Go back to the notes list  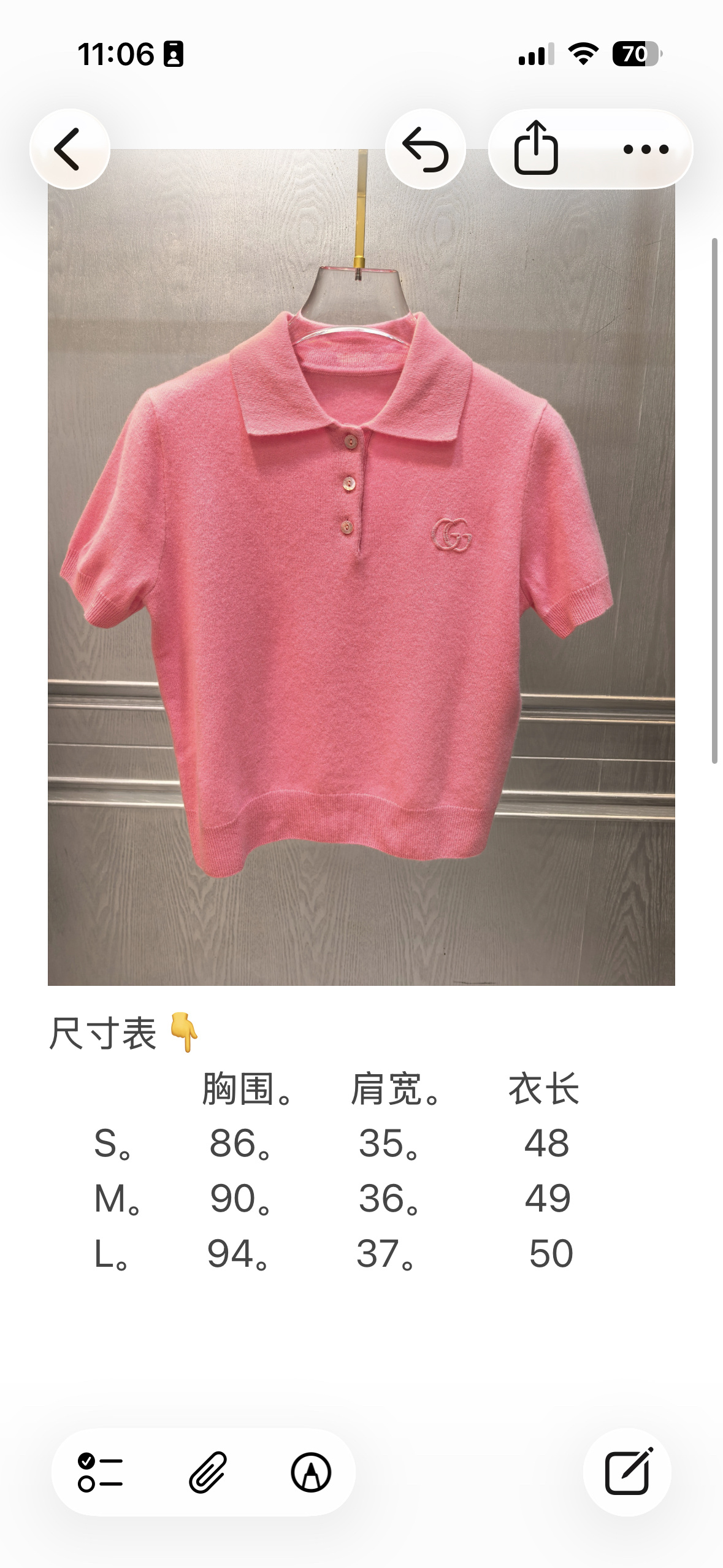pyautogui.click(x=69, y=149)
